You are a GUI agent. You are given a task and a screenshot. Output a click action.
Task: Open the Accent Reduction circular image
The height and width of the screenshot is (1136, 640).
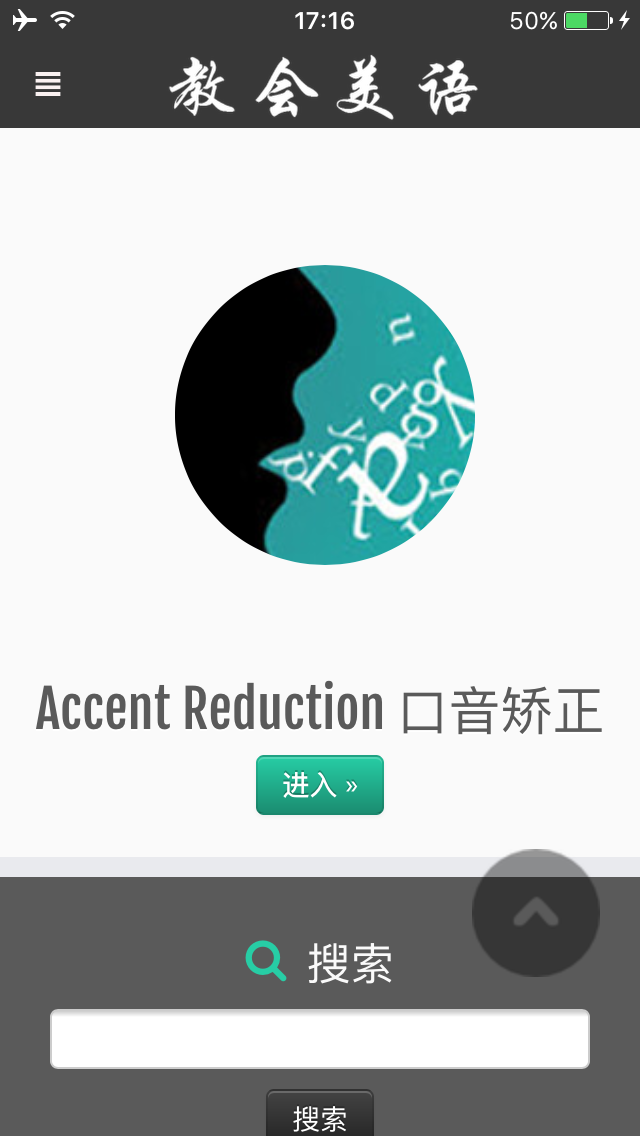coord(325,415)
